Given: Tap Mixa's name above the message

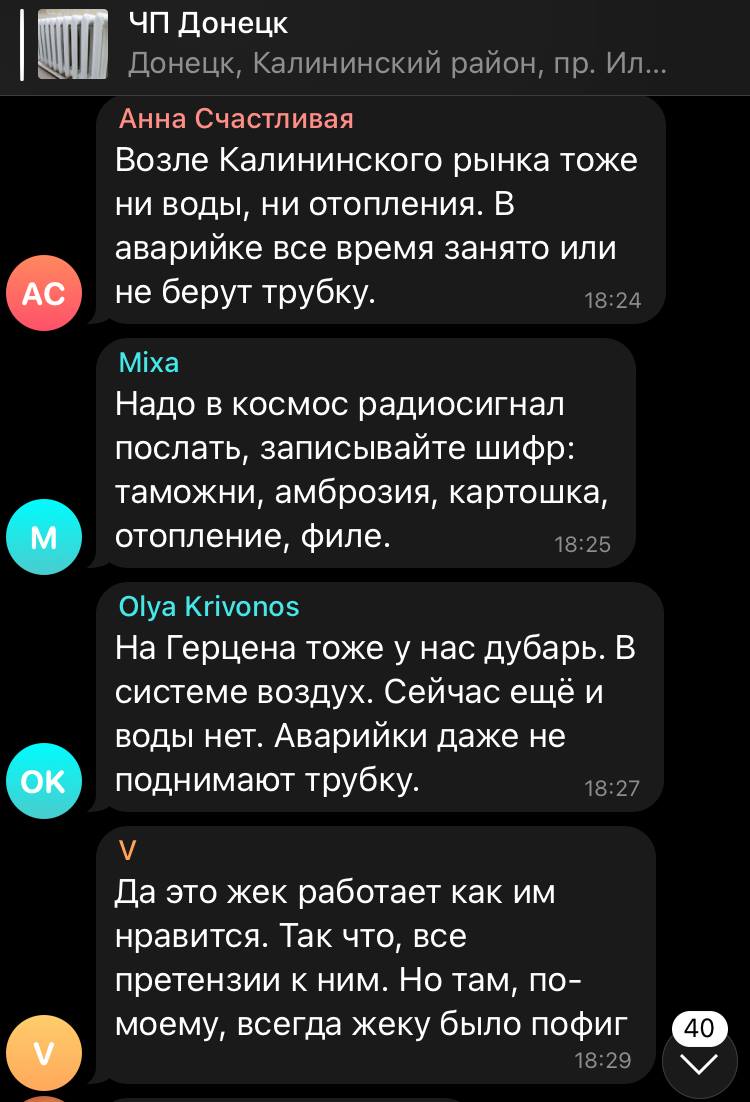Looking at the screenshot, I should click(149, 362).
